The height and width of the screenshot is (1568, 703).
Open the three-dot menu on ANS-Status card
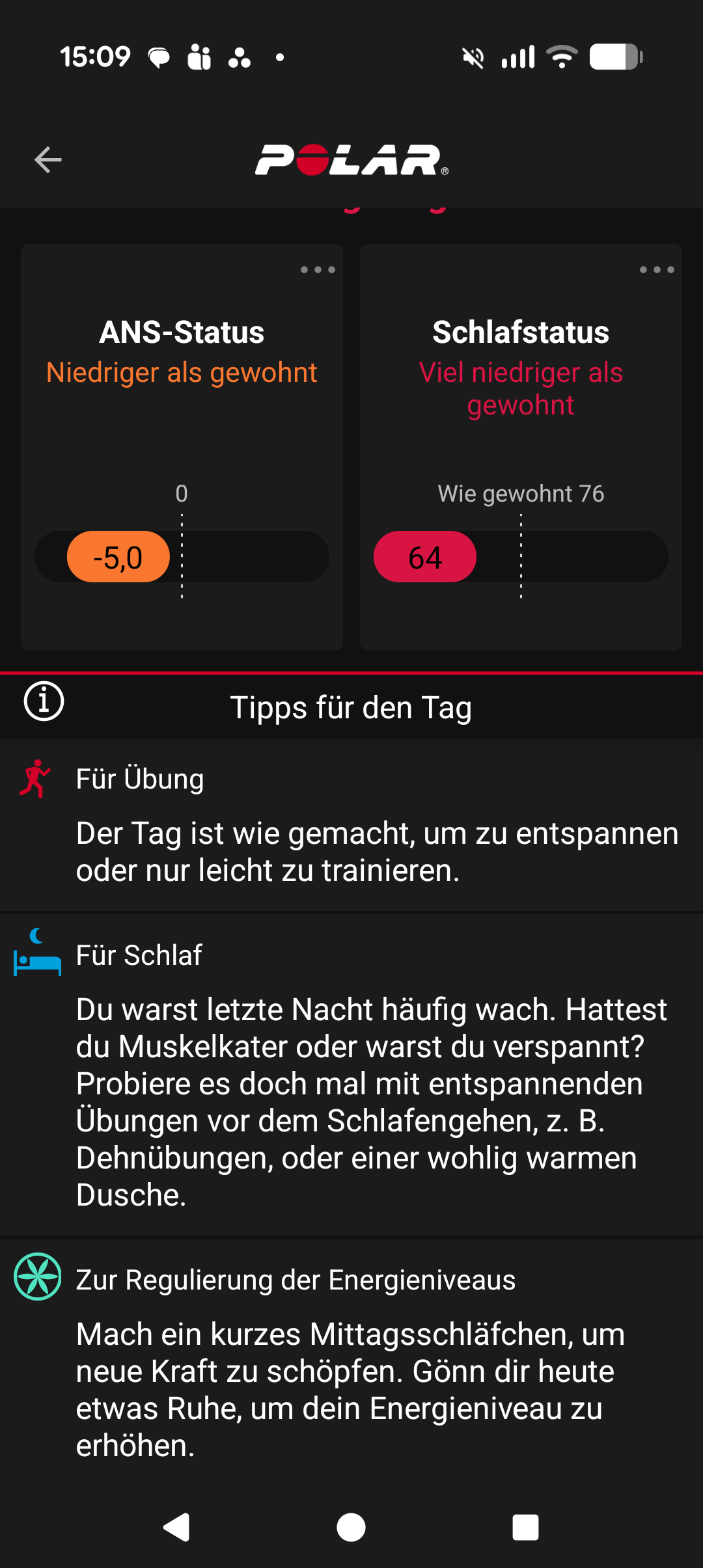[x=318, y=269]
